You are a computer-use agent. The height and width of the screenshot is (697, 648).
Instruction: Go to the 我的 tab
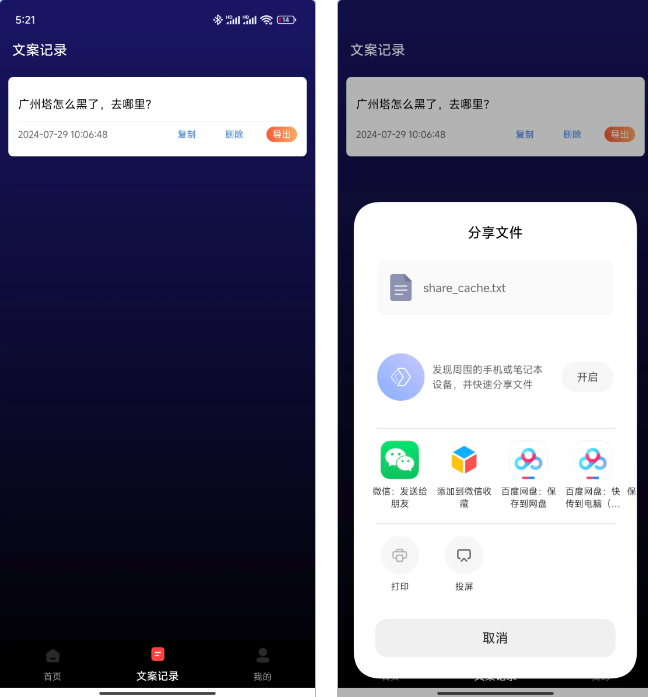[262, 663]
